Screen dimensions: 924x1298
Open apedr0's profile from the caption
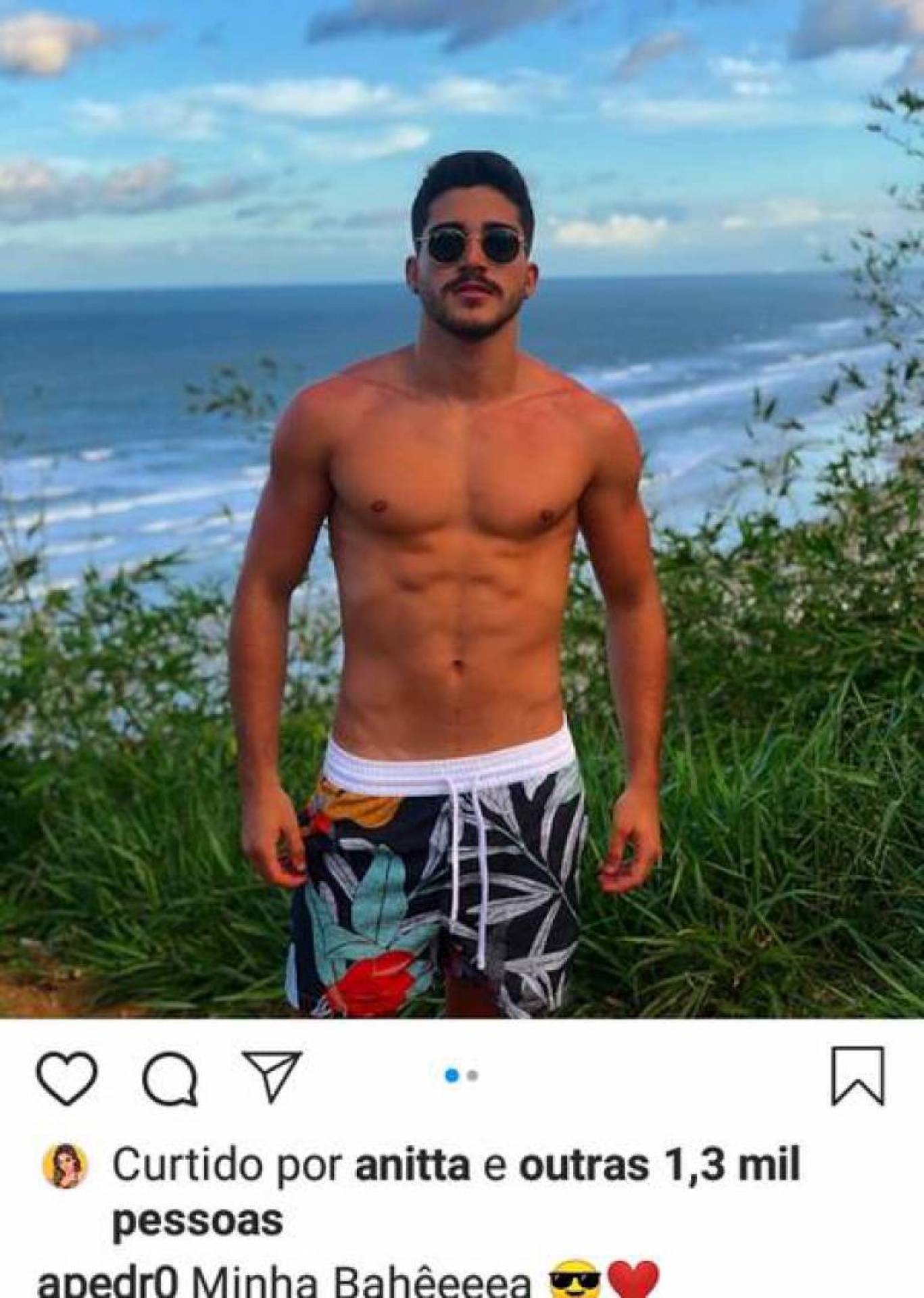coord(107,1282)
